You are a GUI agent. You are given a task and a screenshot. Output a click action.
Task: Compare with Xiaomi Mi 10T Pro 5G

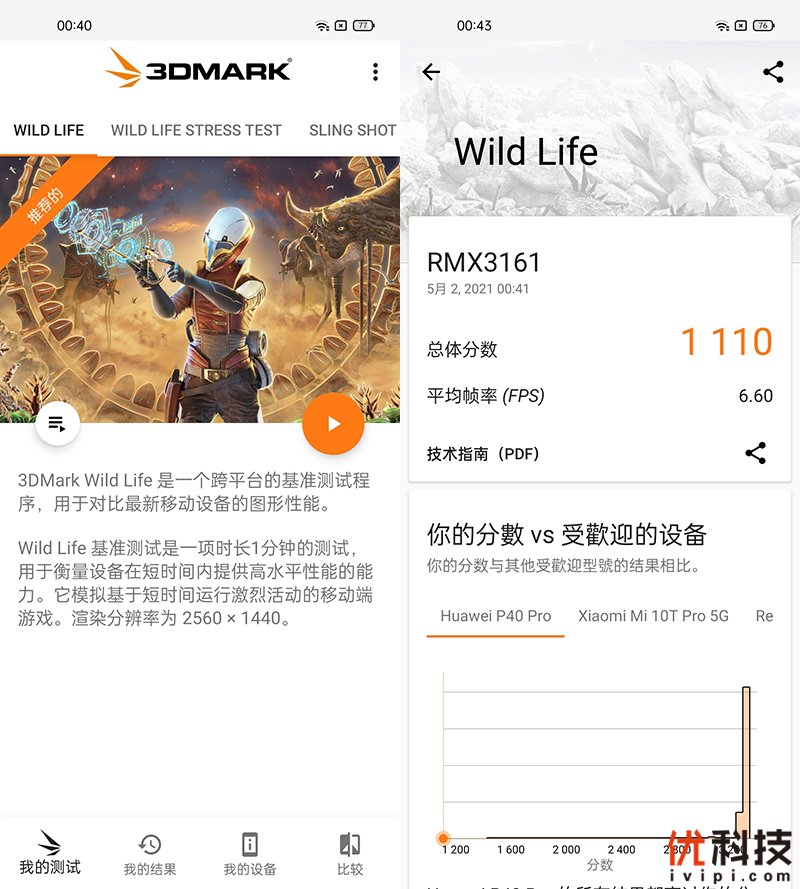click(653, 616)
